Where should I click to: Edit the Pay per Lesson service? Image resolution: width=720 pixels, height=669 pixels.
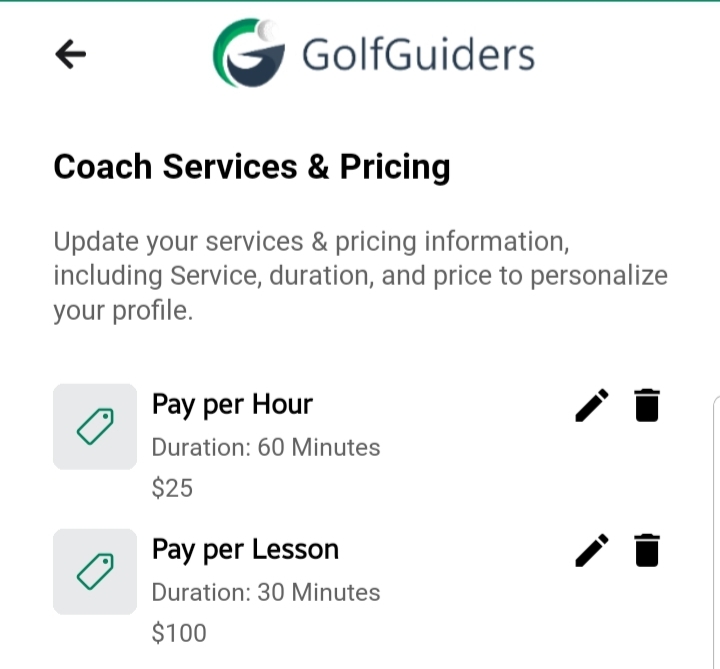(x=592, y=550)
